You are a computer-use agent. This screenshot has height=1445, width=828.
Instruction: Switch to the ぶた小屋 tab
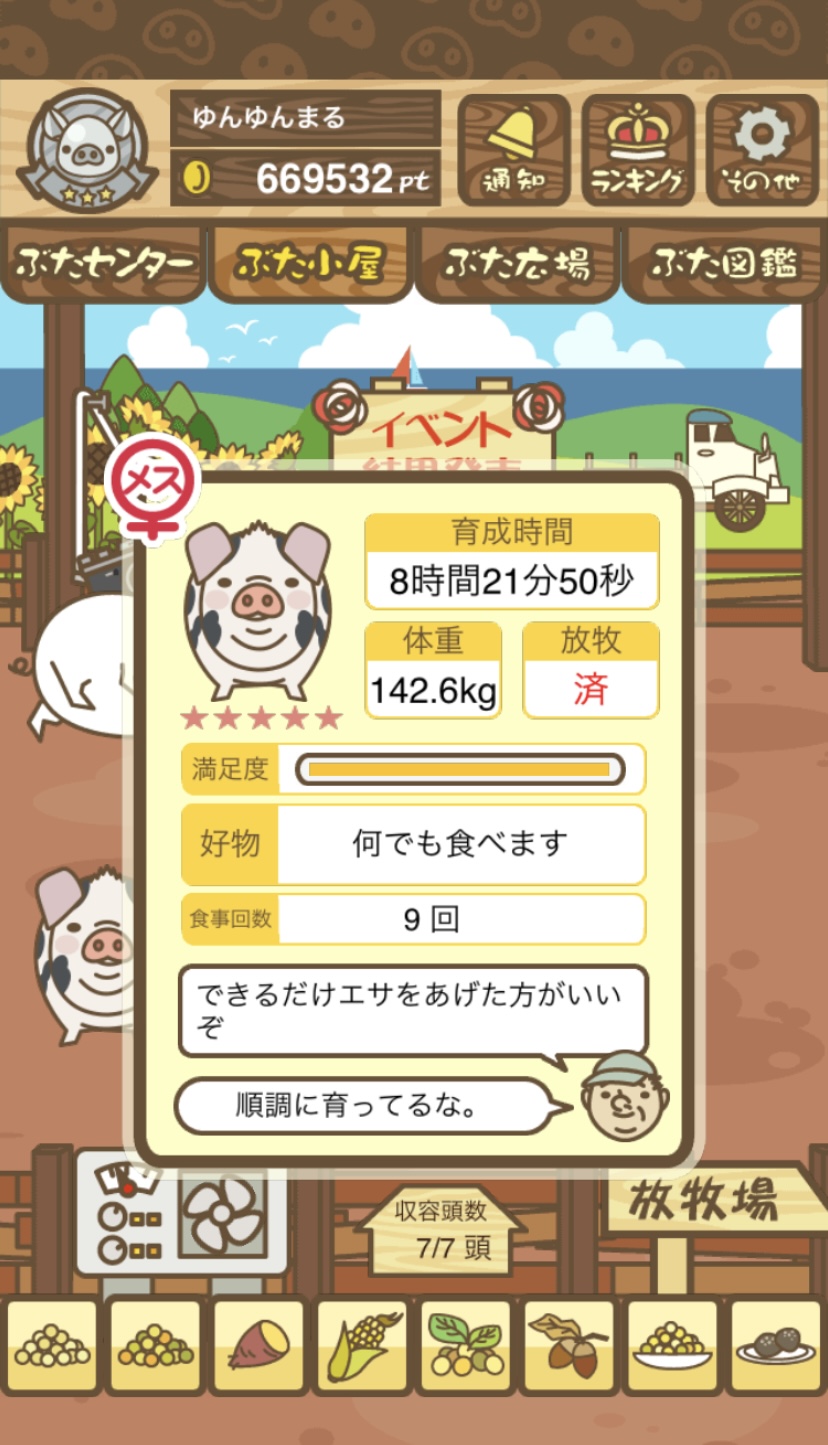pyautogui.click(x=311, y=263)
